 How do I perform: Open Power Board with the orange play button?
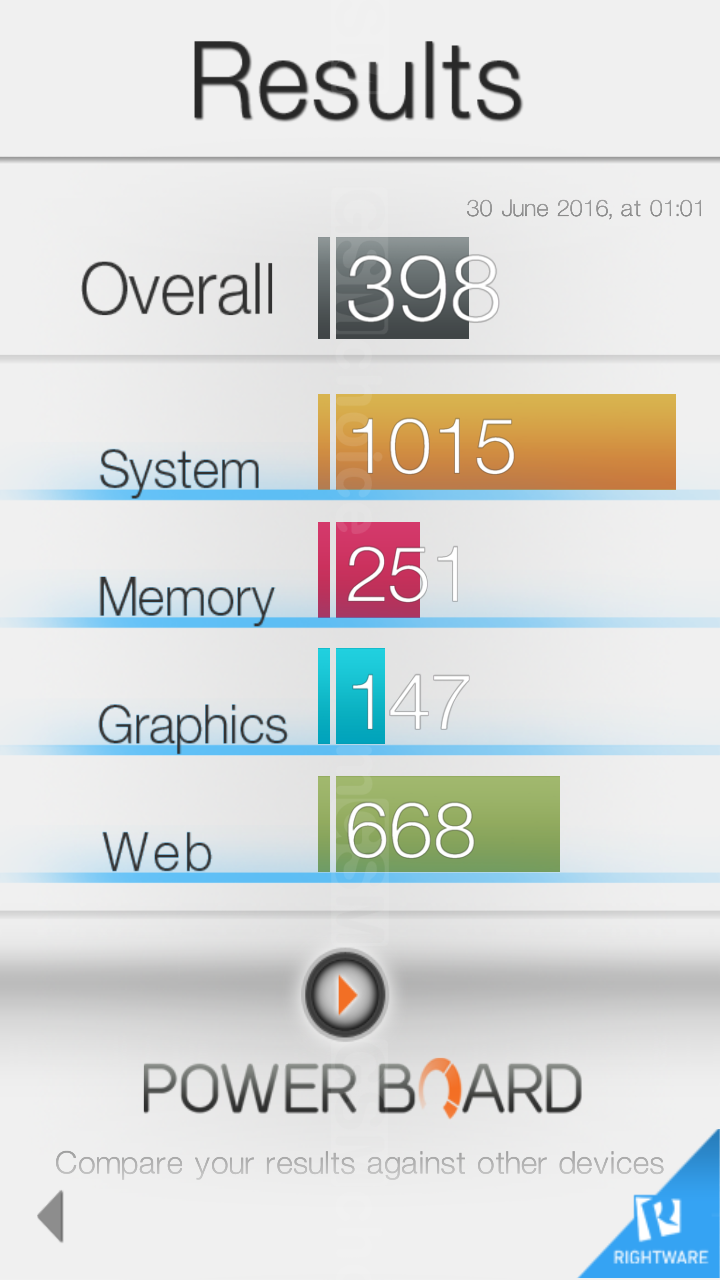coord(345,994)
